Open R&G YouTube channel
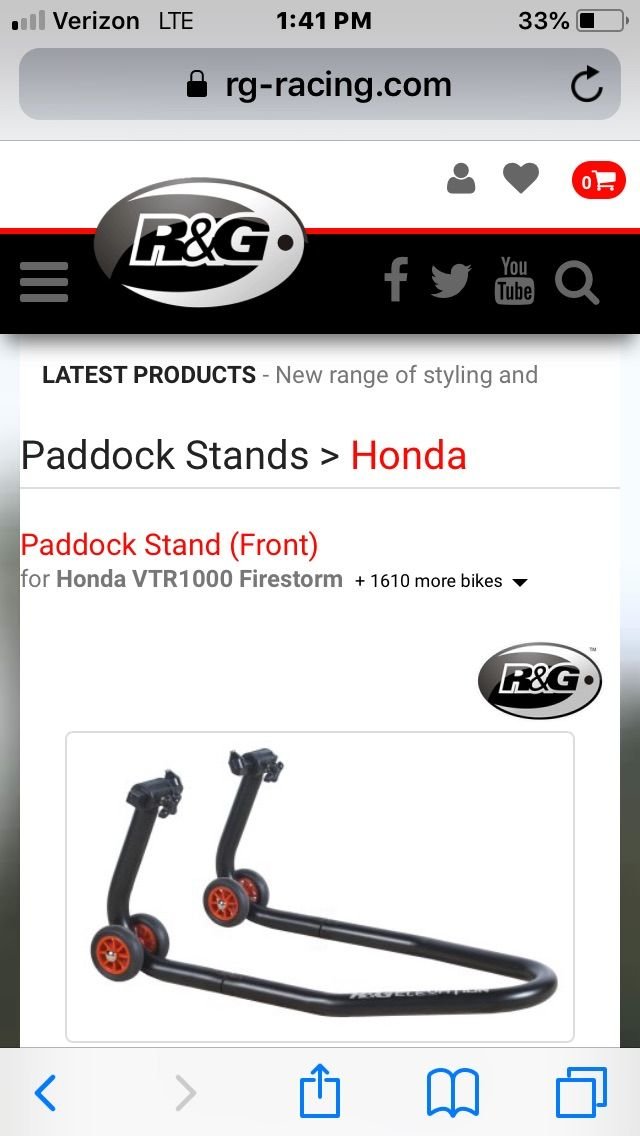The width and height of the screenshot is (640, 1136). [x=514, y=280]
